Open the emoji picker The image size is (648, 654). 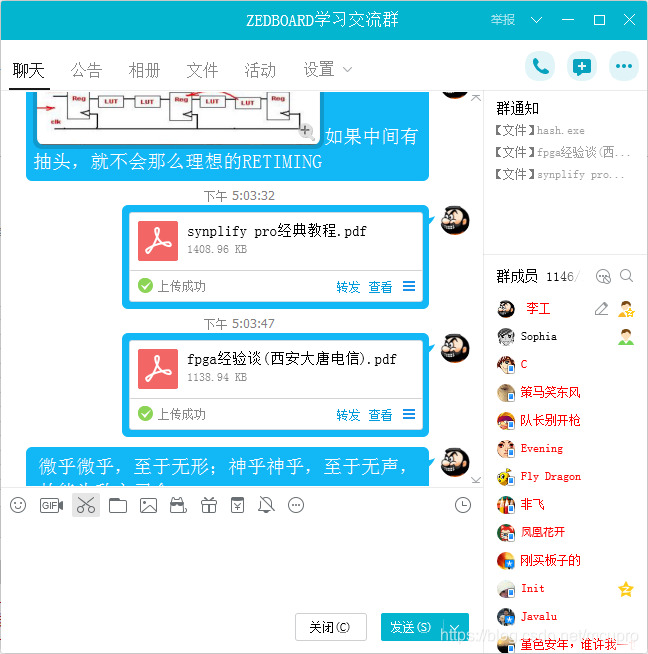tap(18, 506)
